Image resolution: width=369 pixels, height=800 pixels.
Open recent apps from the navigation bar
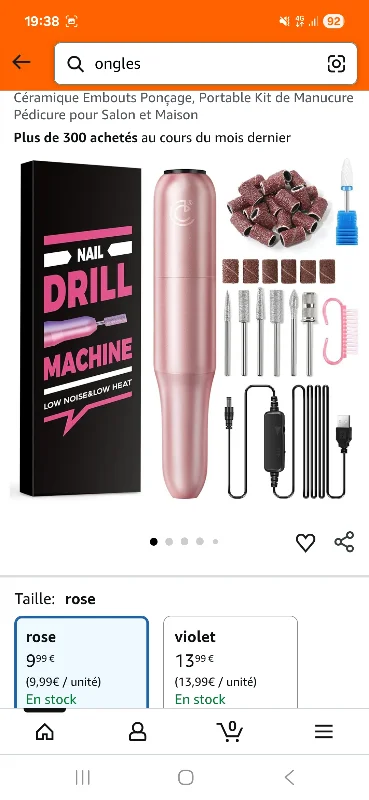[x=83, y=778]
